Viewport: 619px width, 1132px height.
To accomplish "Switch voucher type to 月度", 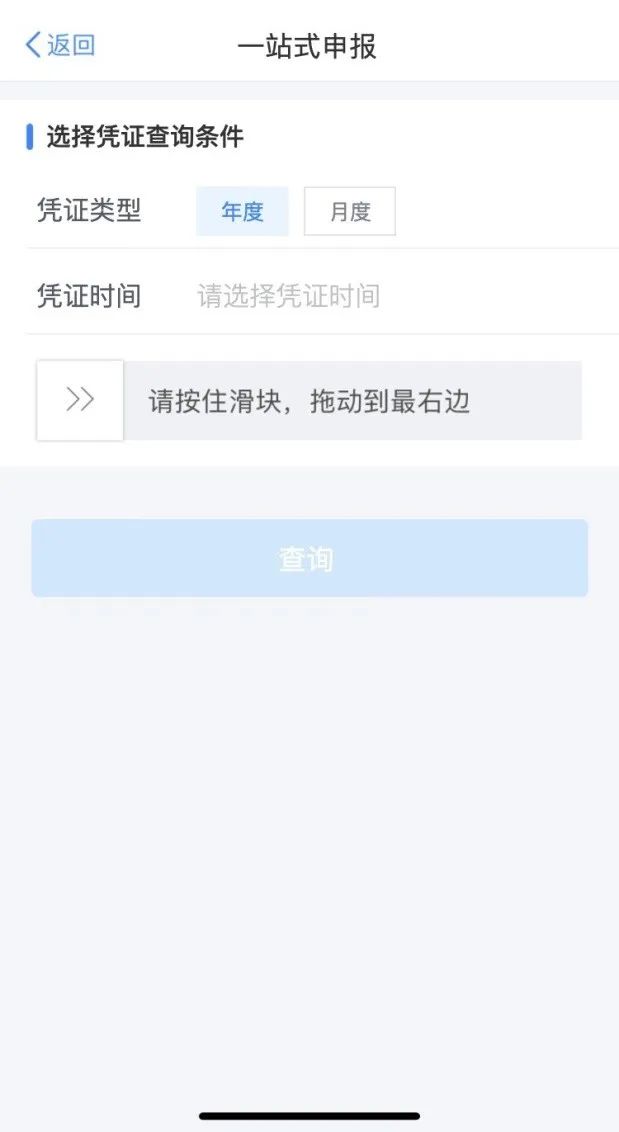I will pos(350,212).
